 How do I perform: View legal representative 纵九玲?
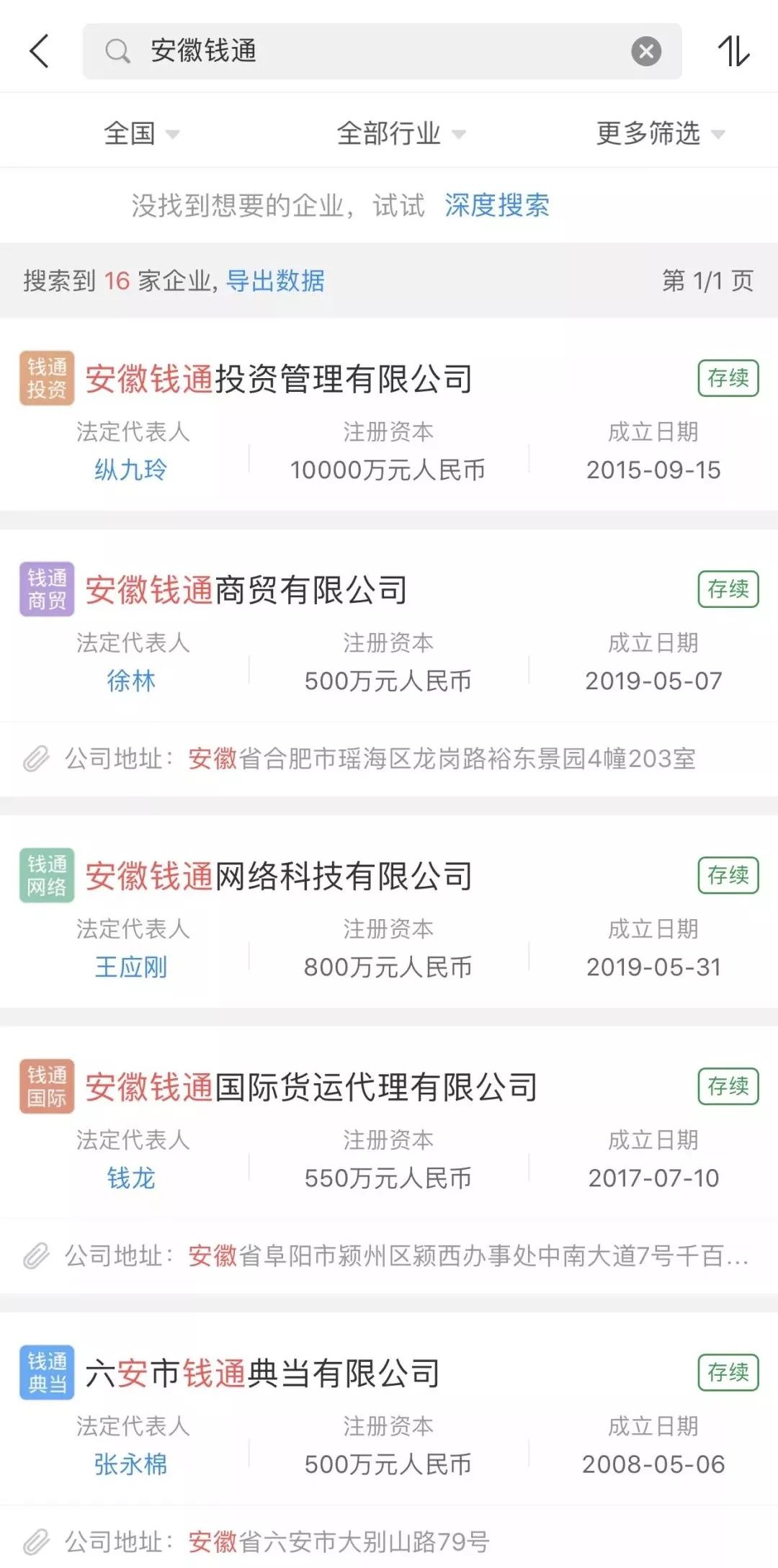point(130,470)
